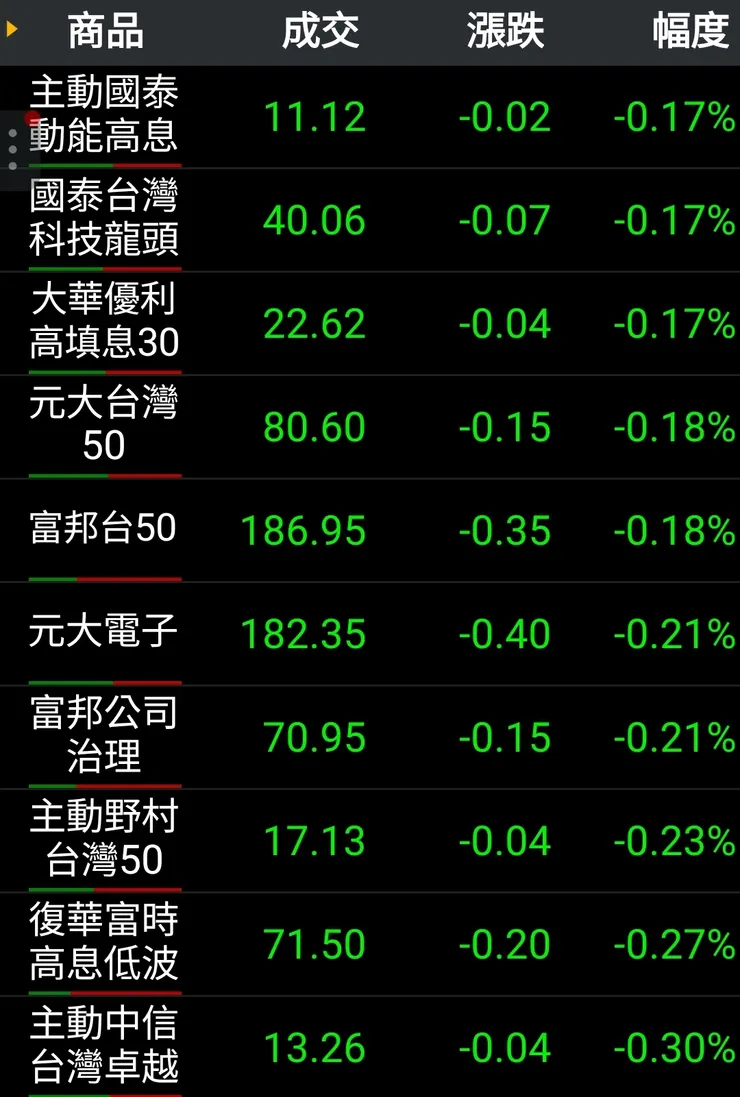Viewport: 740px width, 1097px height.
Task: View details of 大華優利高填息30
Action: (x=104, y=323)
